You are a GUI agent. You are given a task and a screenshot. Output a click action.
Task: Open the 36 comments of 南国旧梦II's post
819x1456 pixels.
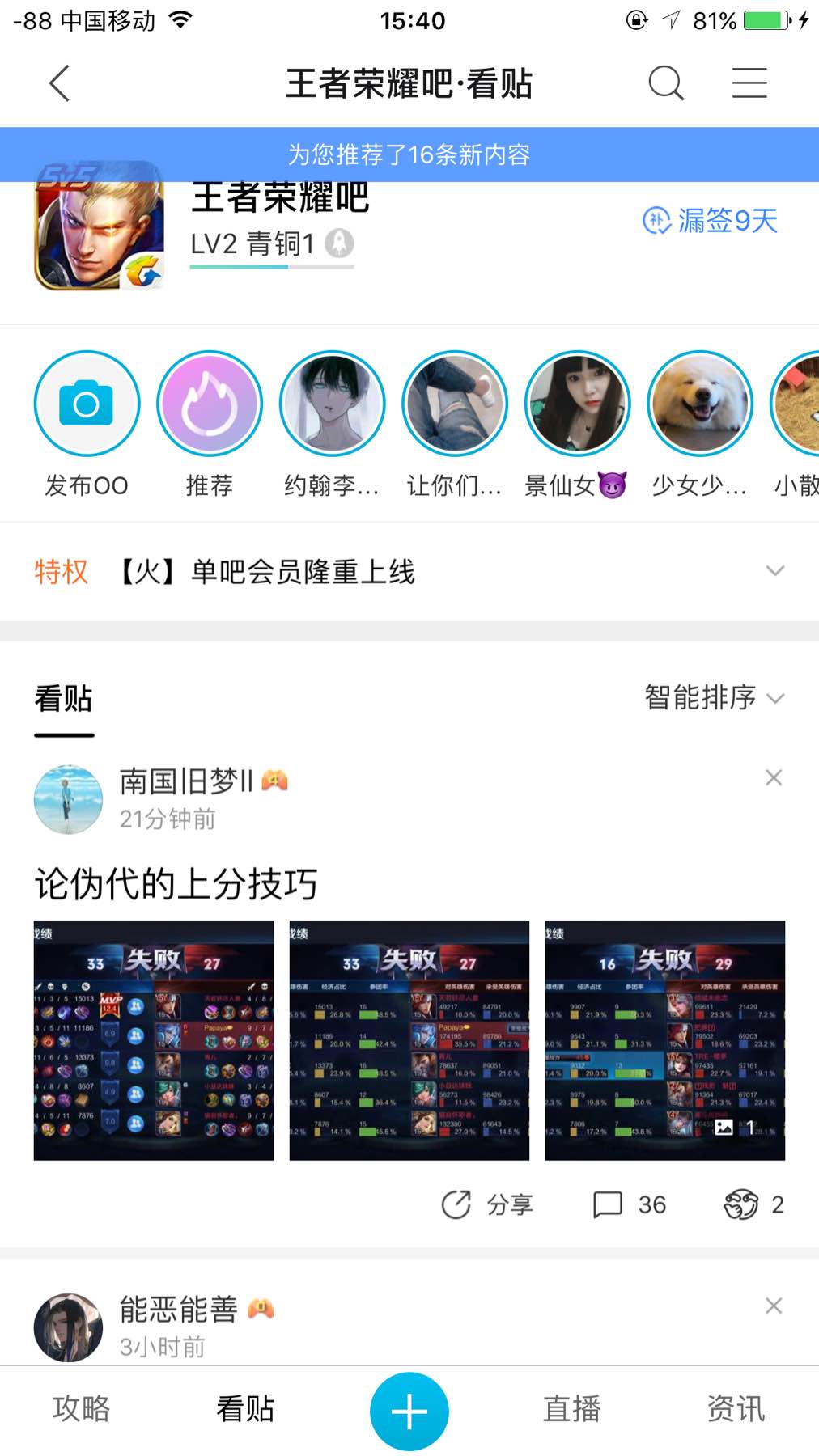(629, 1204)
